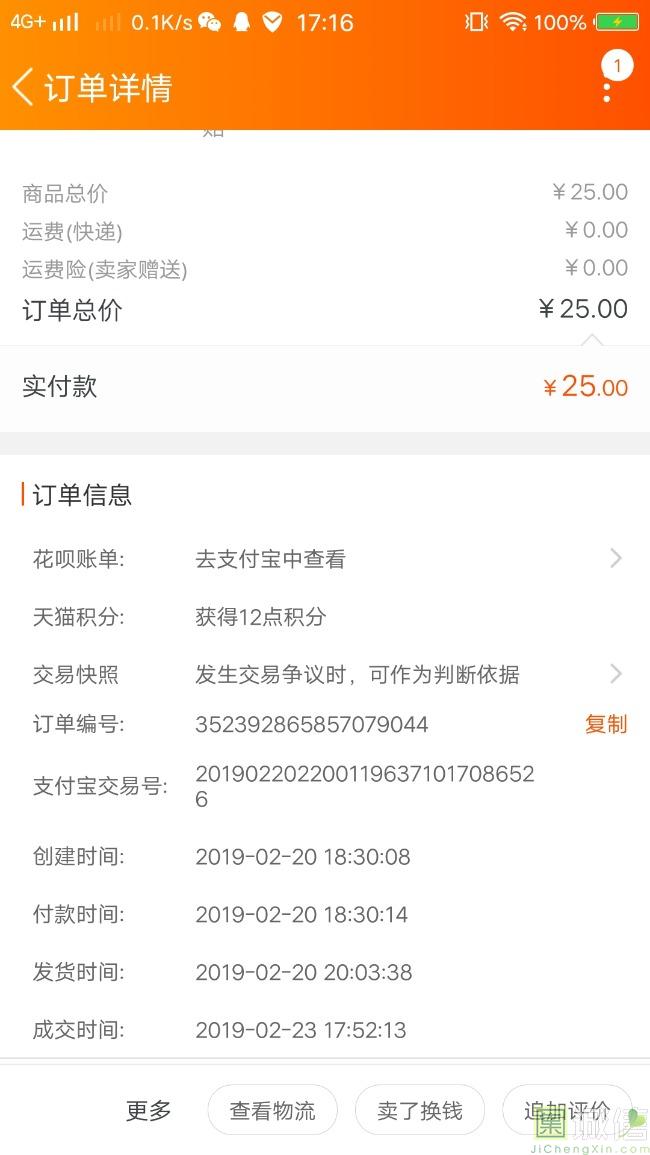This screenshot has width=650, height=1155.
Task: Open 花呗账单 to view in Alipay
Action: point(325,559)
